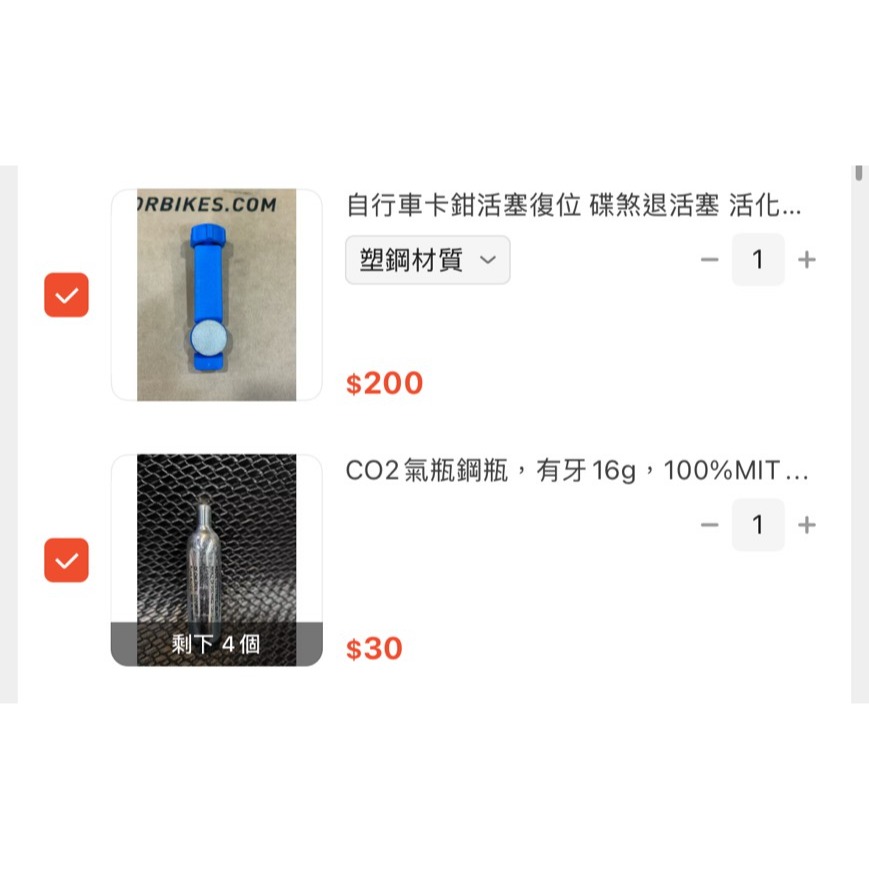View the CO2氣瓶鋼瓶 product title details
The width and height of the screenshot is (869, 869).
(576, 471)
